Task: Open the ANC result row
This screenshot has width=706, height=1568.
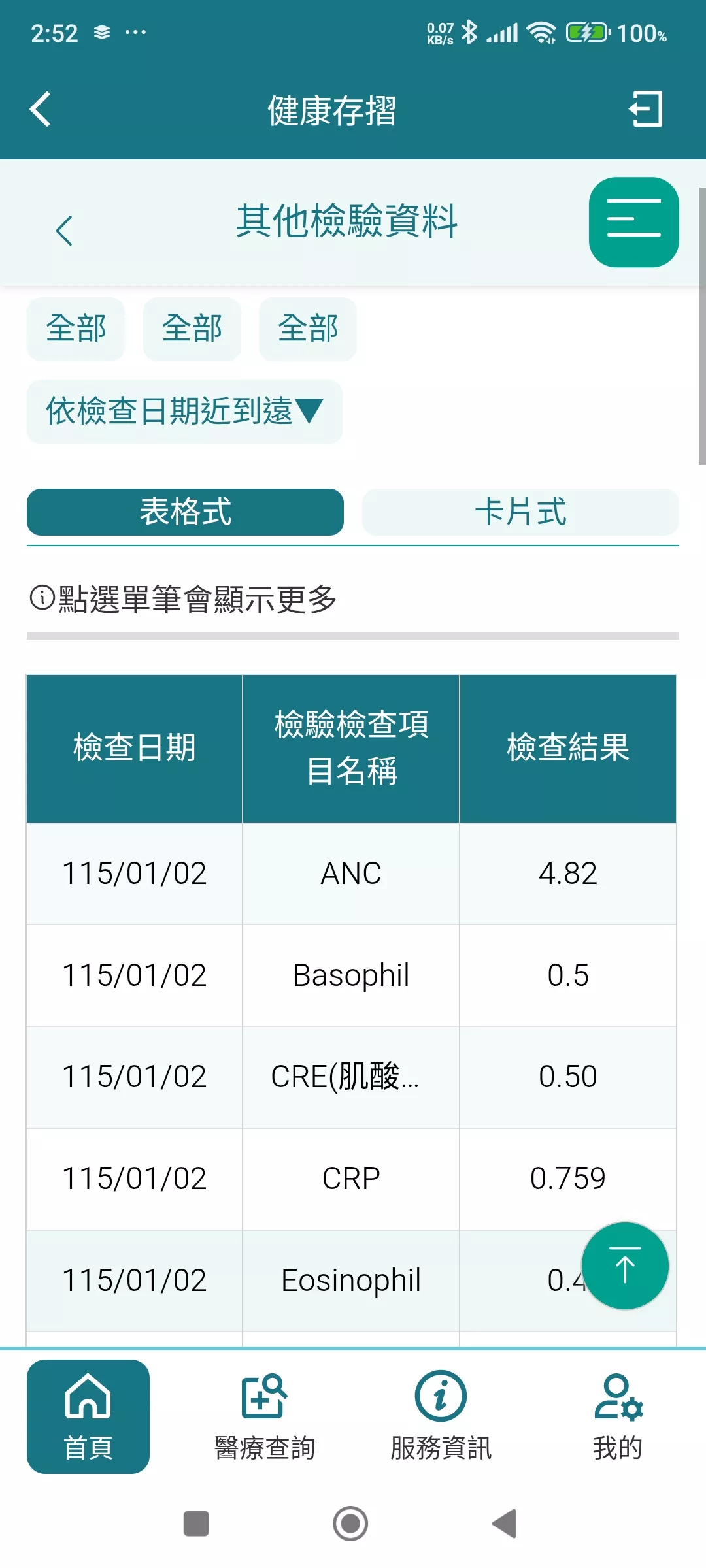Action: pyautogui.click(x=351, y=874)
